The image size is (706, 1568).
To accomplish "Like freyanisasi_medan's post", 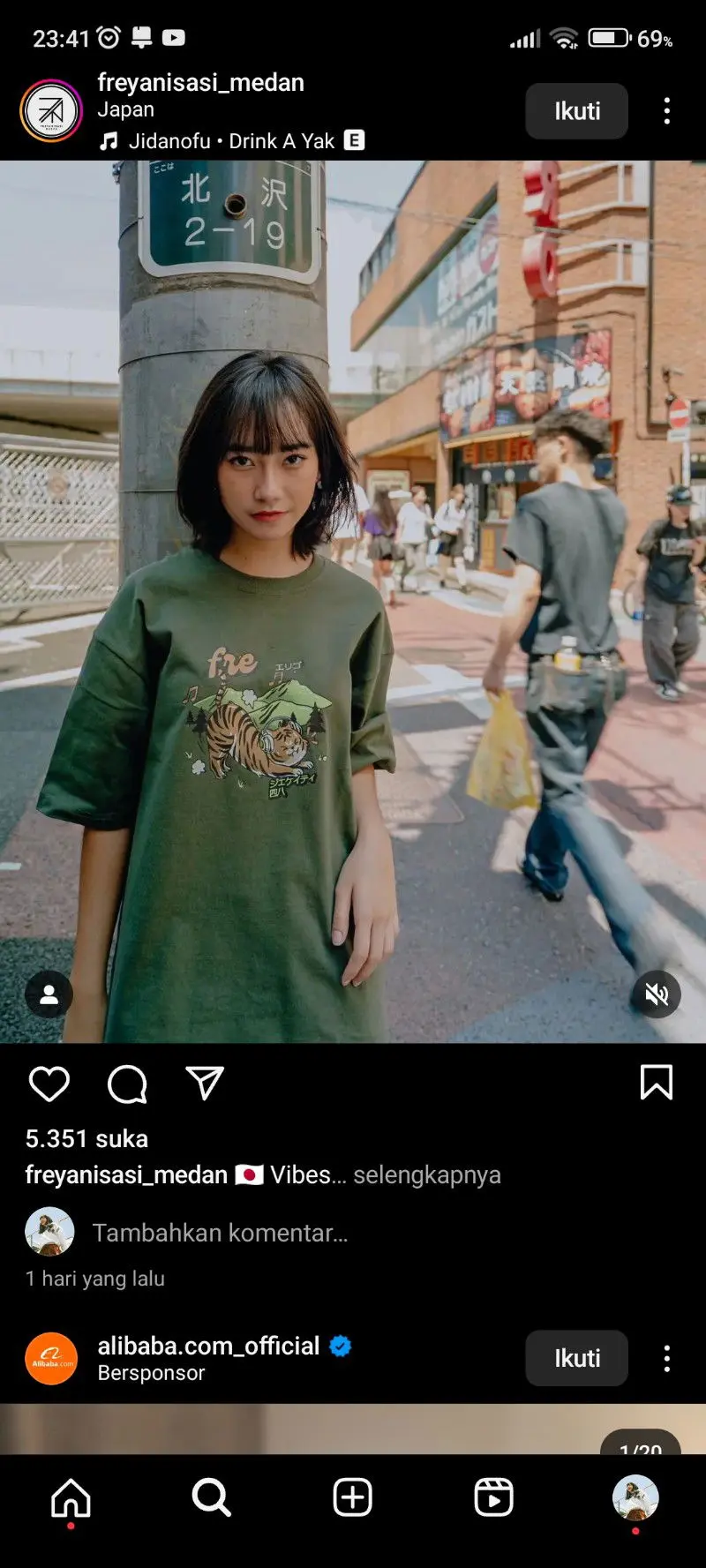I will pyautogui.click(x=49, y=1084).
